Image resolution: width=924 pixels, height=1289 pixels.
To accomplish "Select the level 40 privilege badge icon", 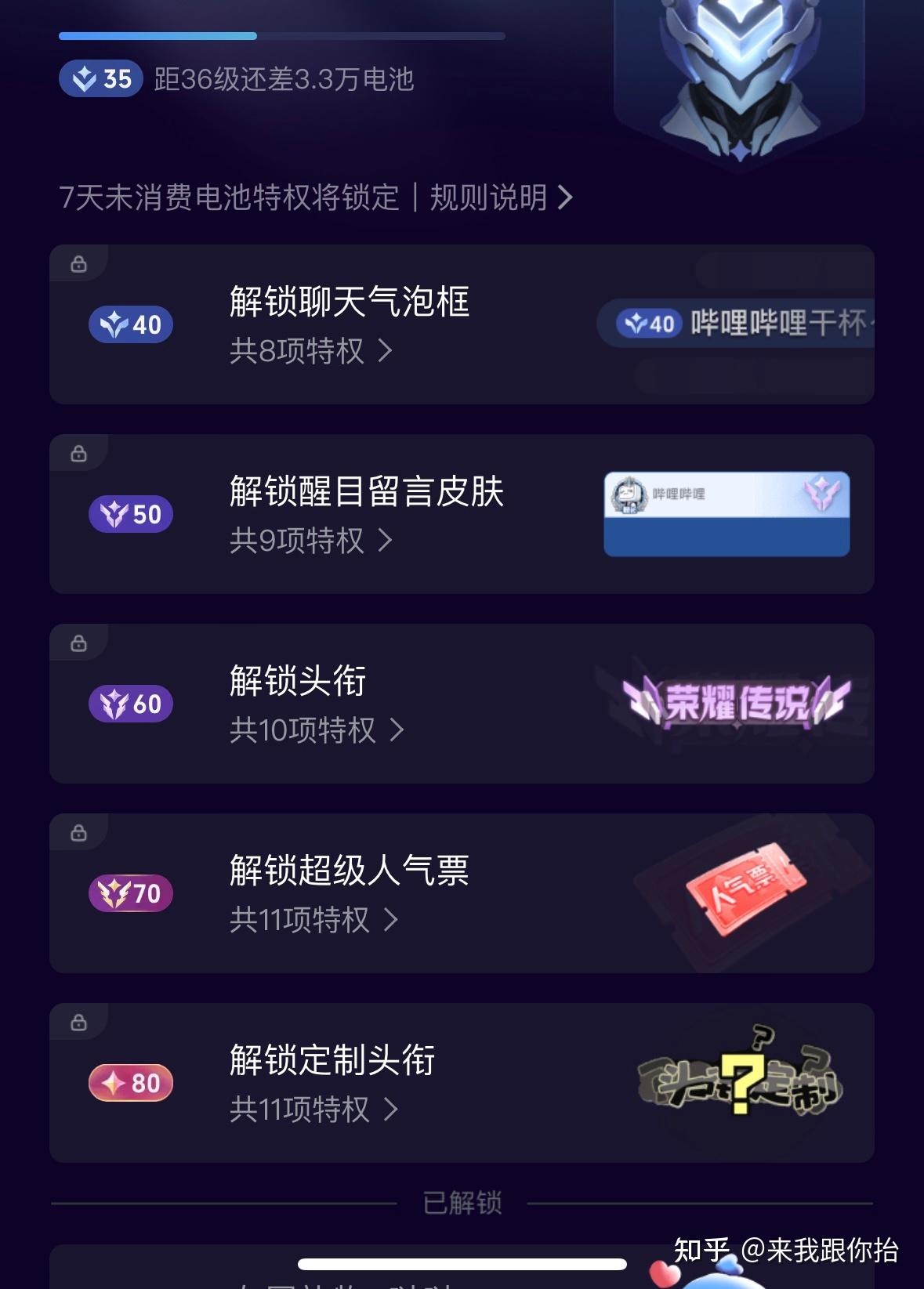I will pyautogui.click(x=131, y=323).
